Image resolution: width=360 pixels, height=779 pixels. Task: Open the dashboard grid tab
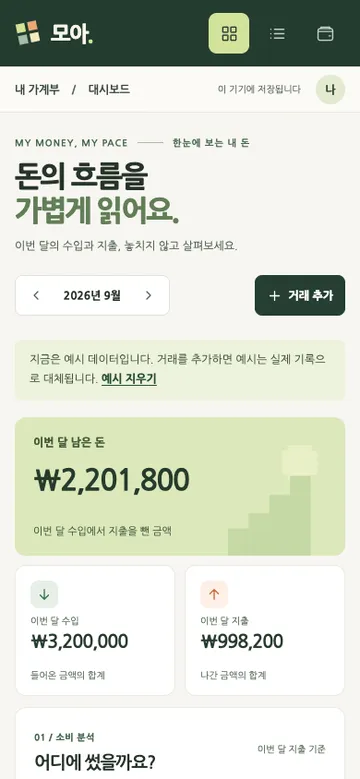tap(229, 33)
